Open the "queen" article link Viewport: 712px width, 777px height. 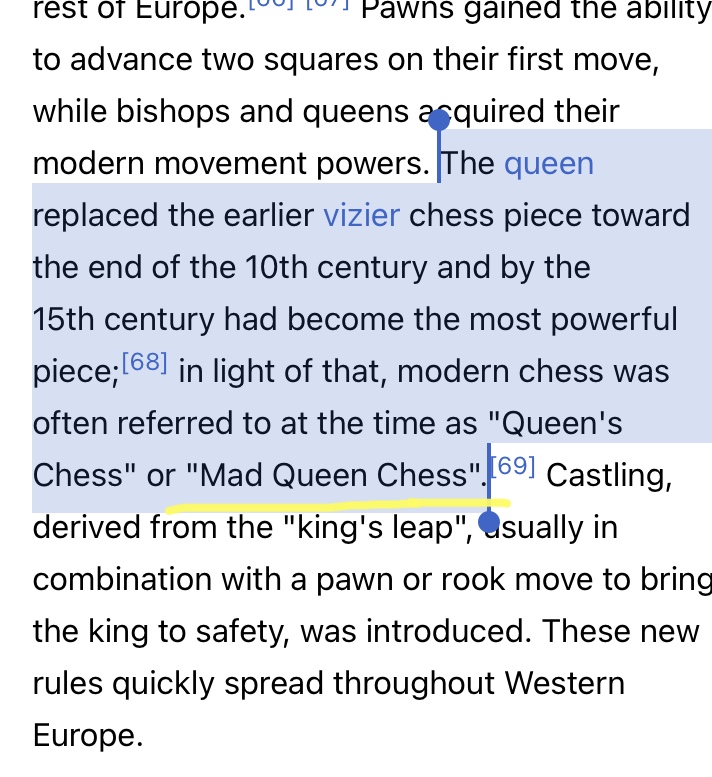pos(548,163)
